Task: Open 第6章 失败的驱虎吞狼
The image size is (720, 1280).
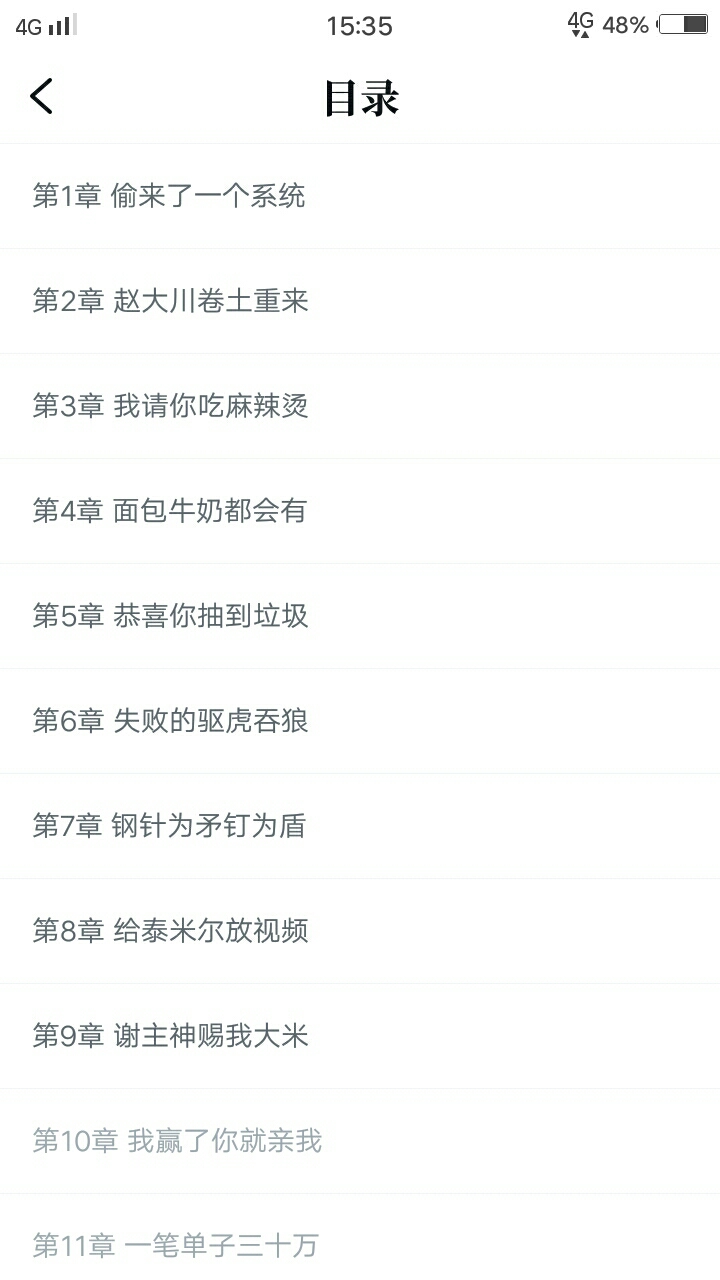Action: [171, 721]
